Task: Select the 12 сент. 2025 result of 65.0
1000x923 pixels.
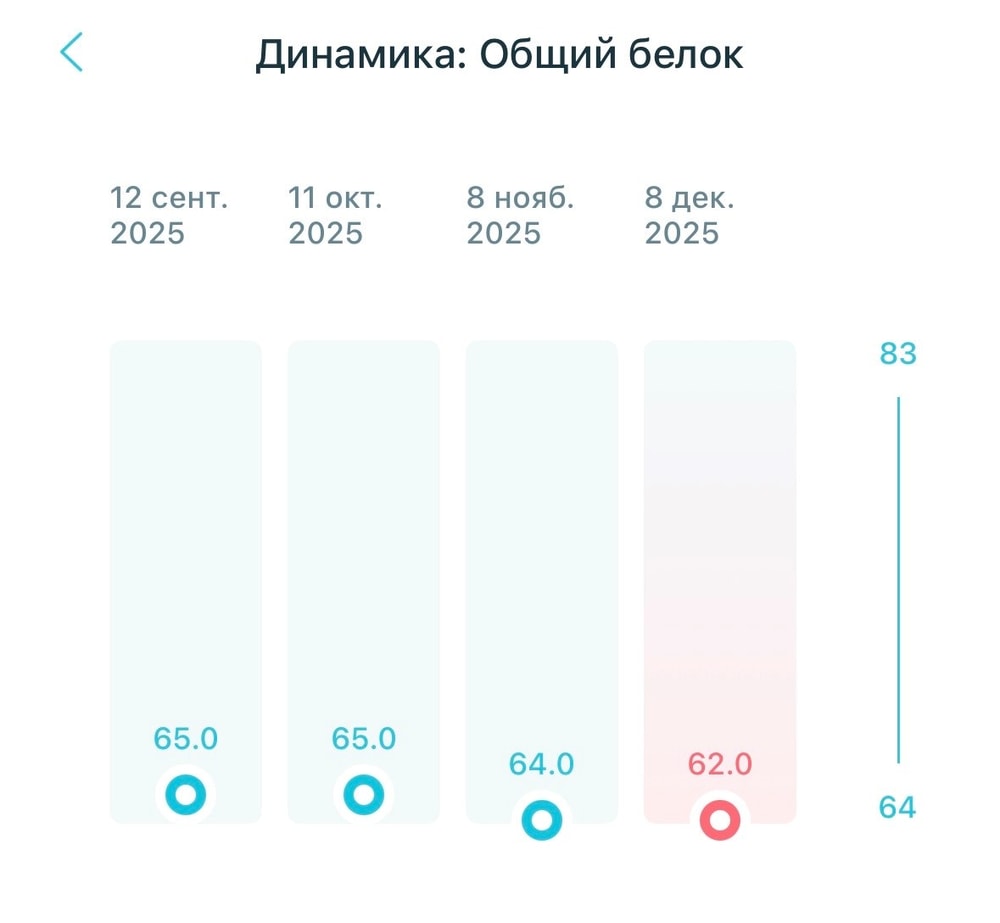Action: click(x=186, y=795)
